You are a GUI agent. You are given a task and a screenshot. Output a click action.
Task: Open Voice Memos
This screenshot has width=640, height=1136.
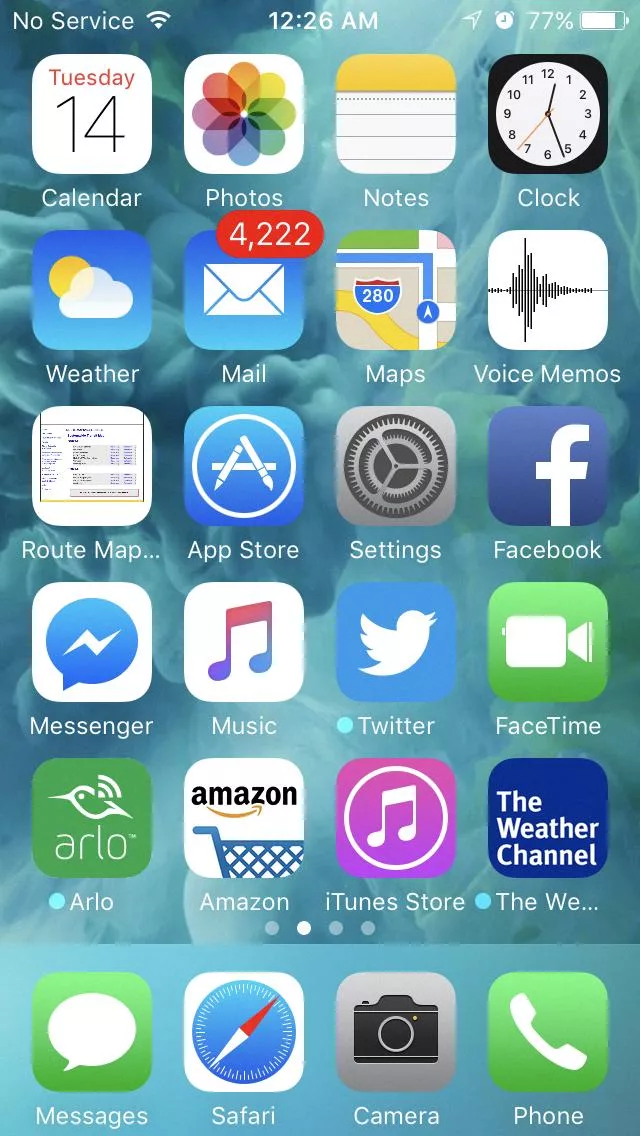[548, 290]
